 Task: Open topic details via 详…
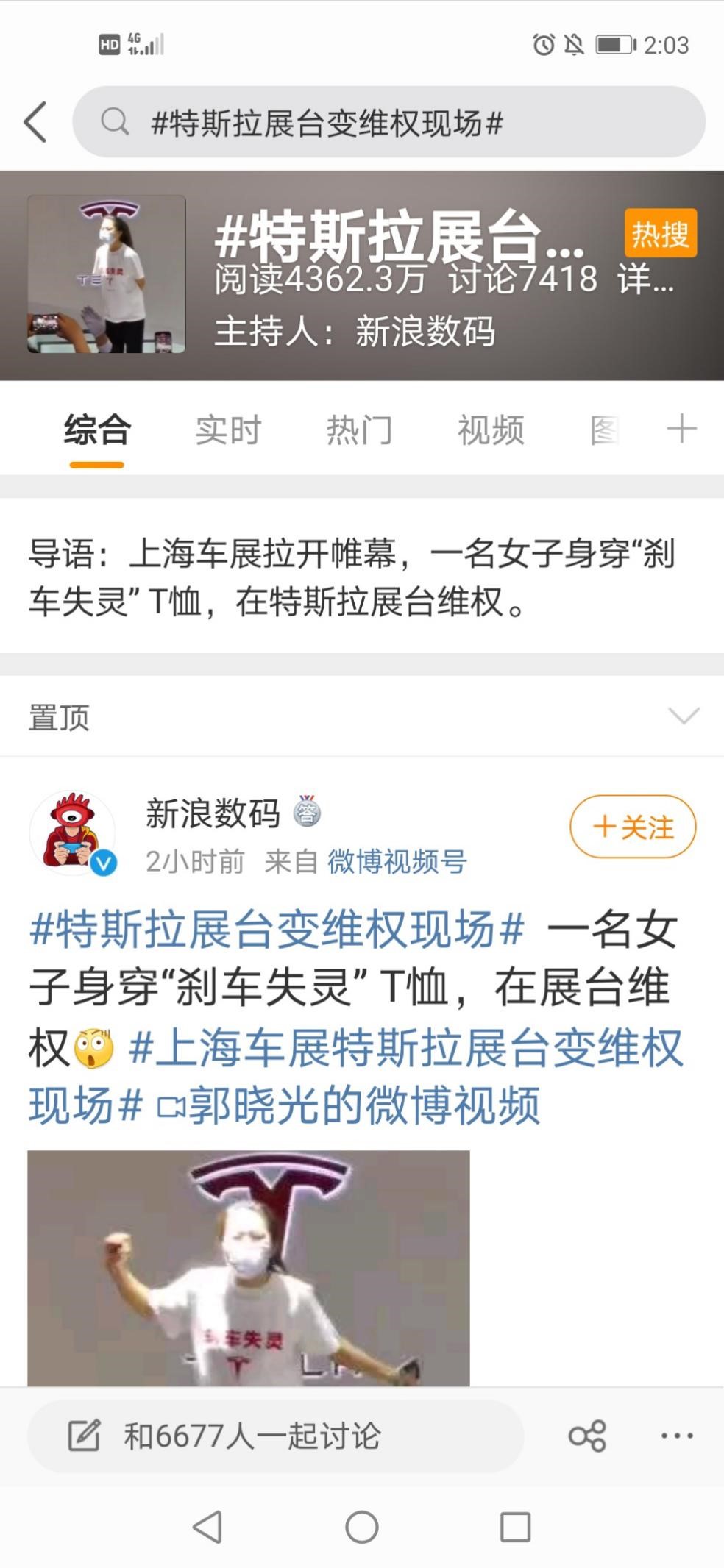click(x=645, y=279)
